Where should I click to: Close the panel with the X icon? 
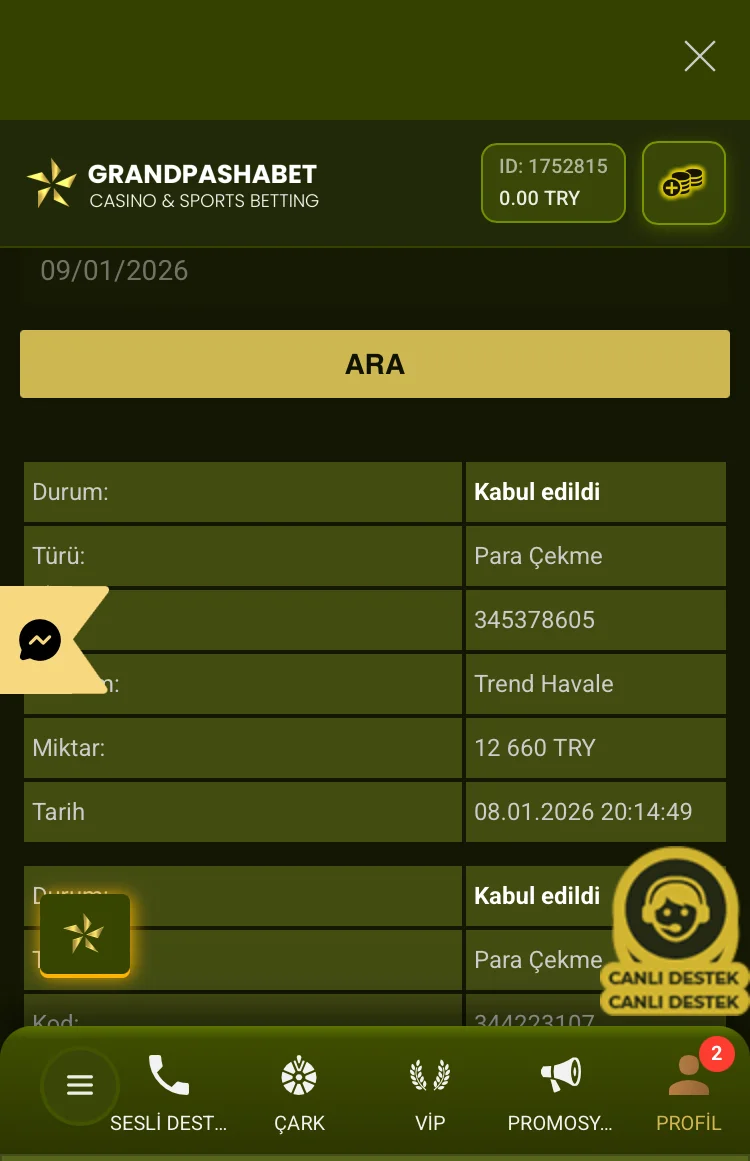tap(700, 56)
